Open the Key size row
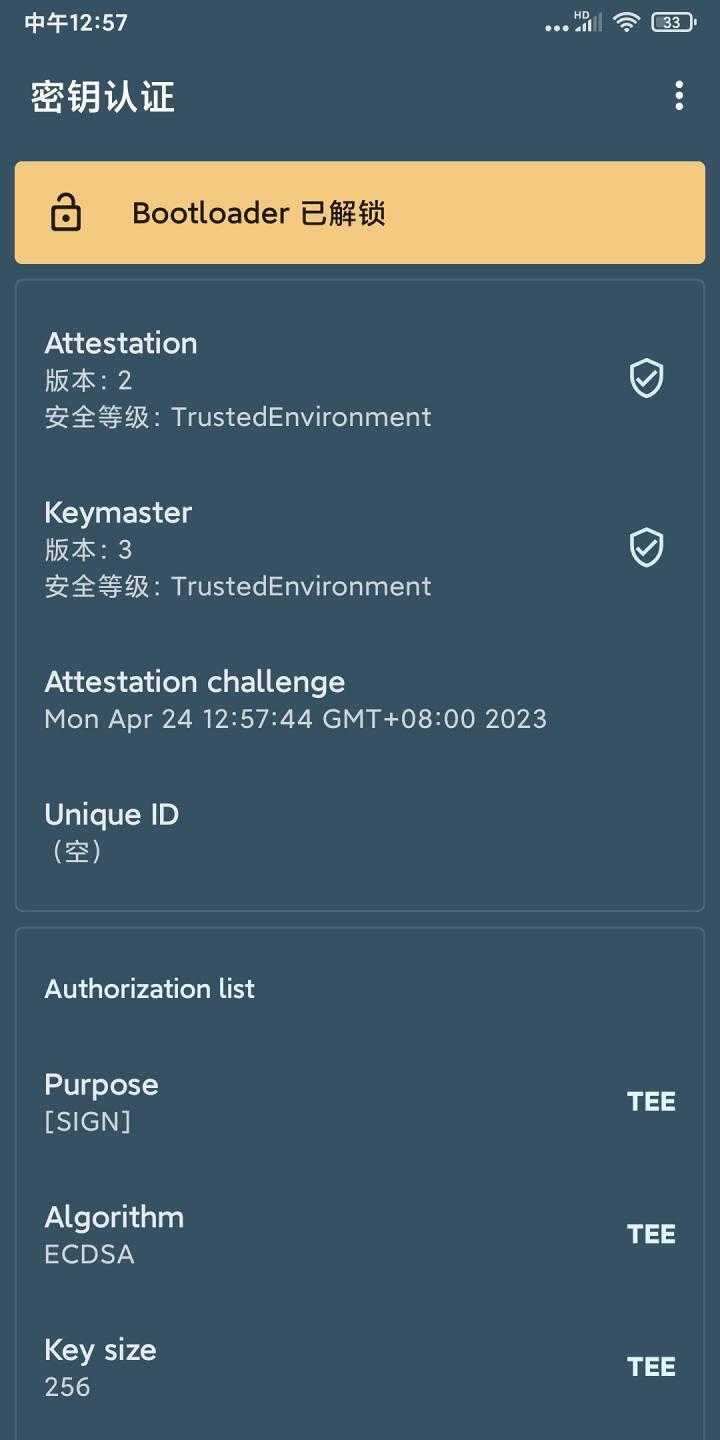Screen dimensions: 720x1440 coord(360,1367)
